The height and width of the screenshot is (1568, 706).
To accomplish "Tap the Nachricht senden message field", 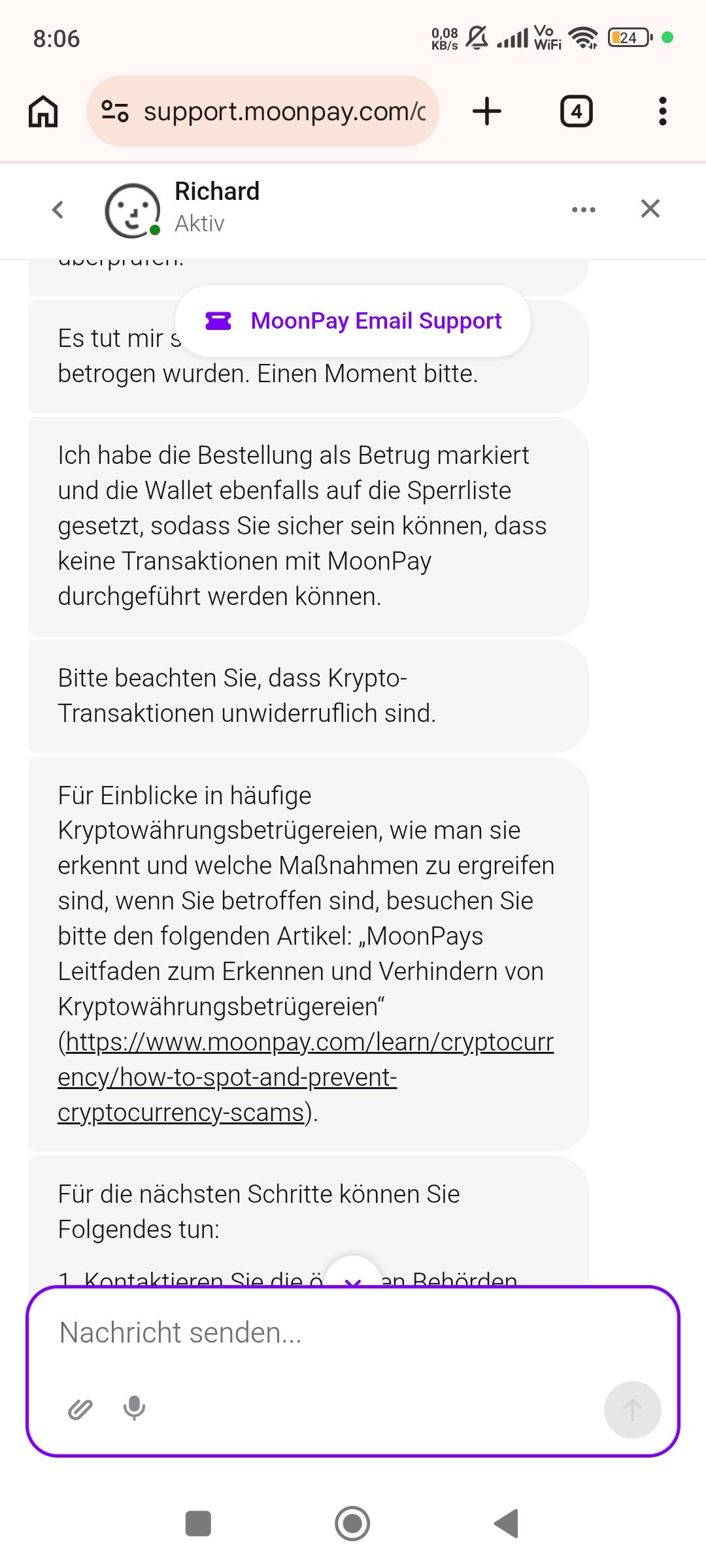I will click(x=353, y=1333).
